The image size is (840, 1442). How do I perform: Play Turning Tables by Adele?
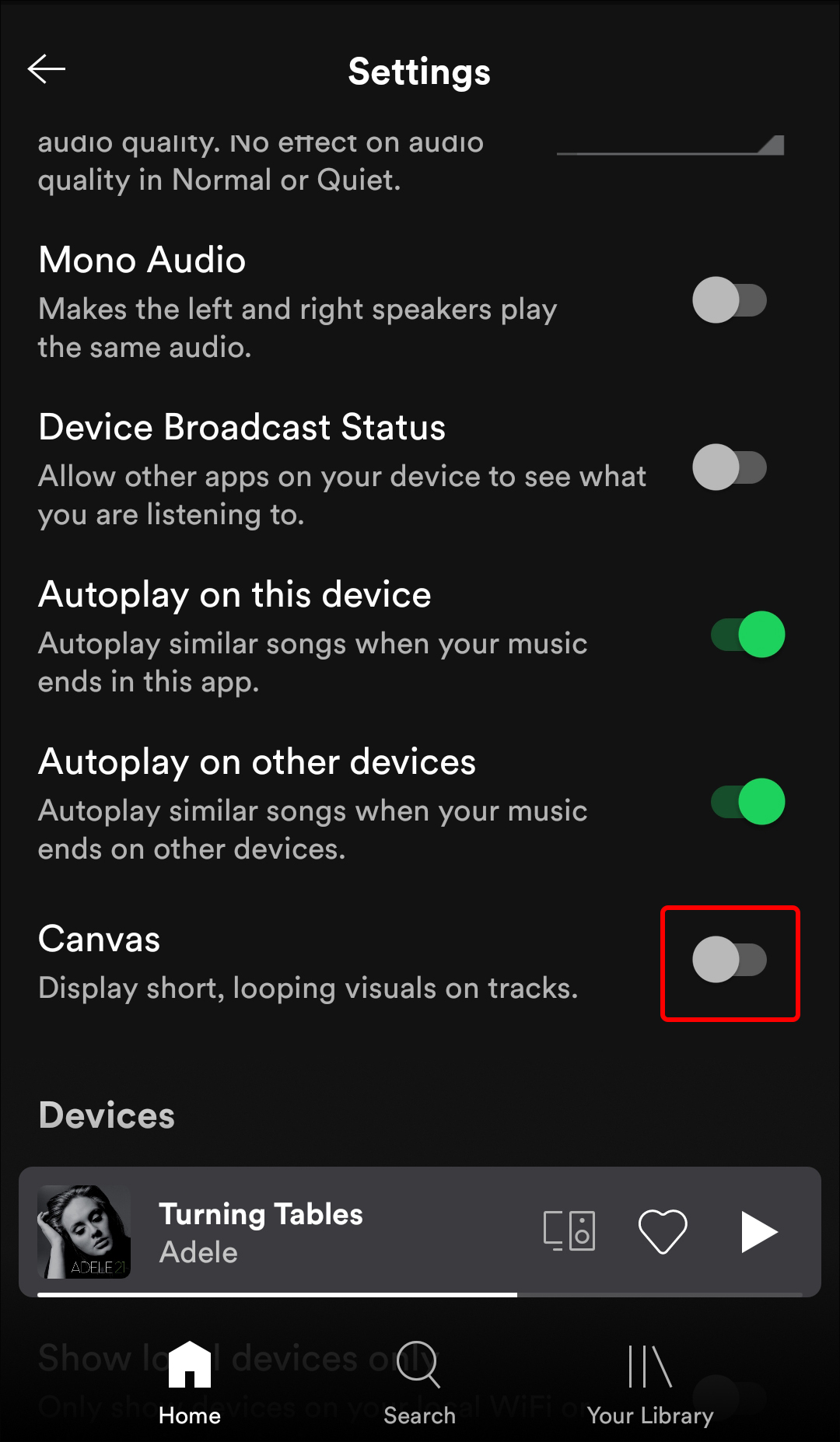coord(758,1231)
